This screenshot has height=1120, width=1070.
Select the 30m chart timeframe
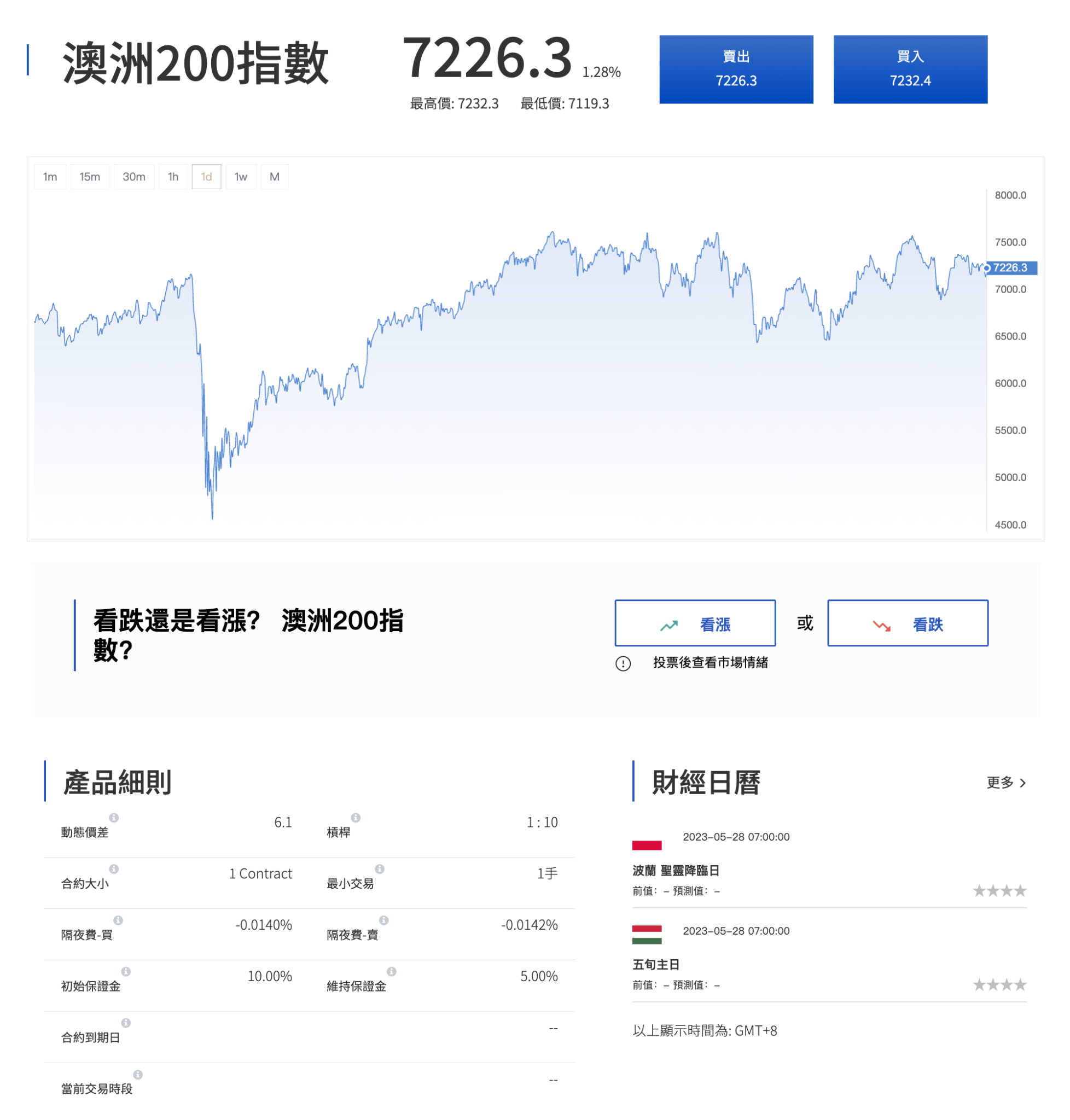coord(134,177)
